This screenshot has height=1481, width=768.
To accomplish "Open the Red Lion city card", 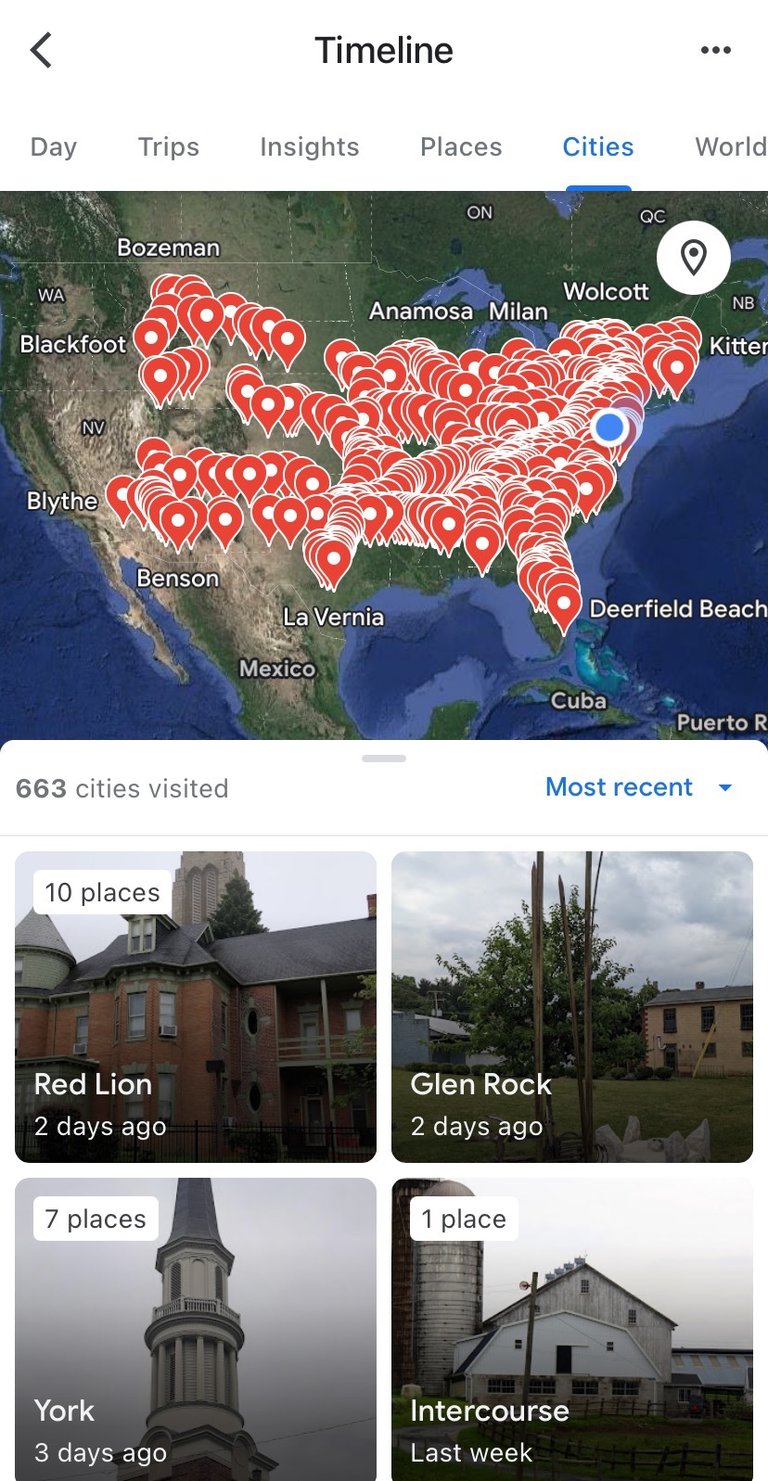I will [x=196, y=1006].
